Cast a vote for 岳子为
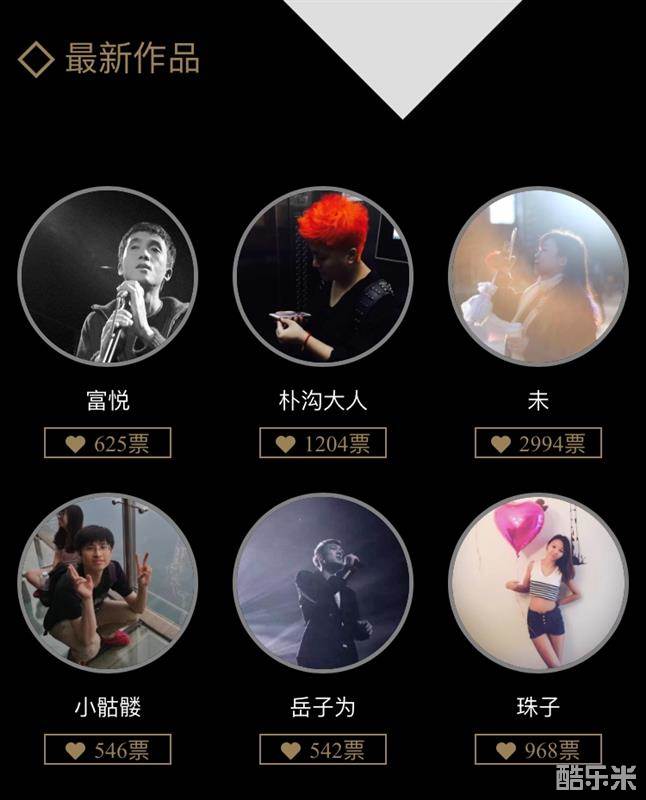646x800 pixels. coord(323,749)
